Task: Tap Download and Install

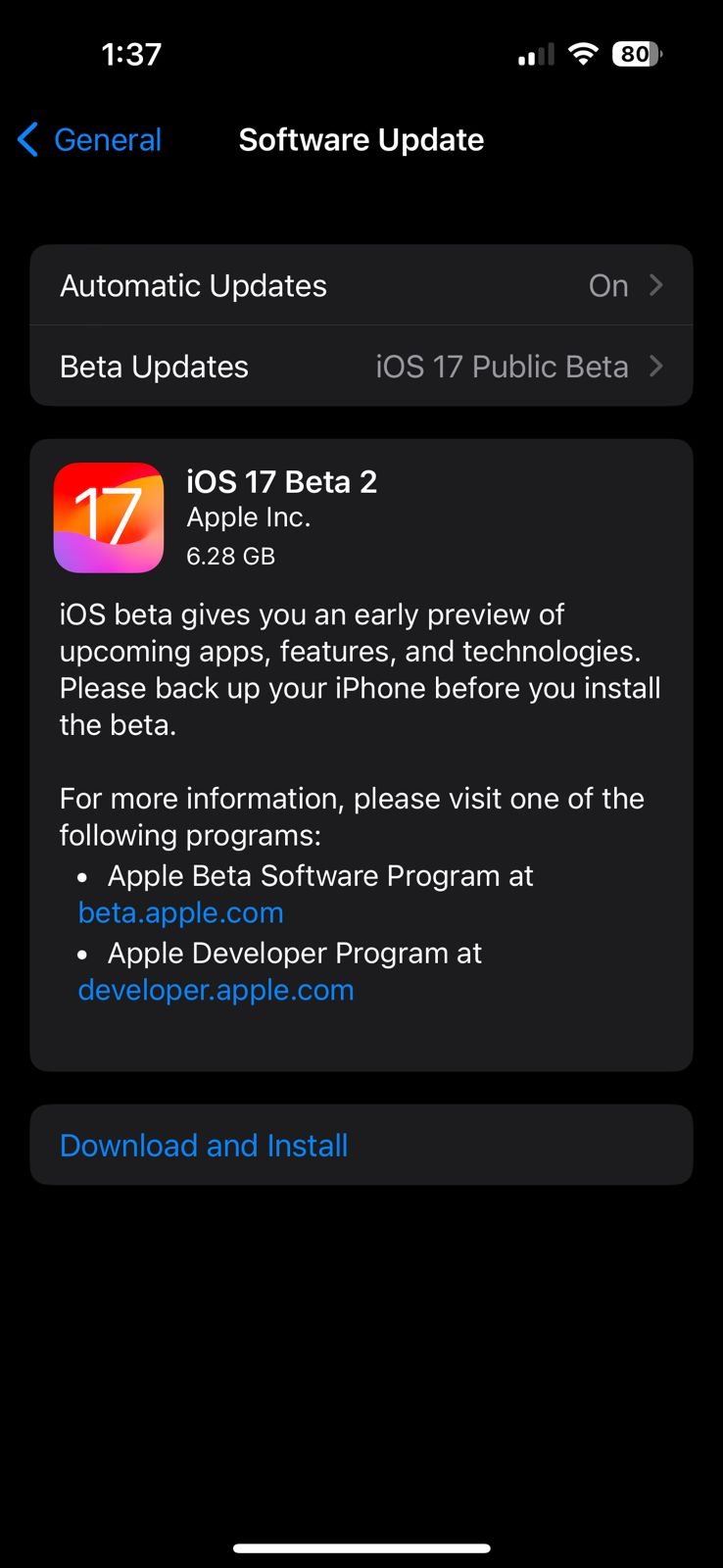Action: pyautogui.click(x=204, y=1145)
